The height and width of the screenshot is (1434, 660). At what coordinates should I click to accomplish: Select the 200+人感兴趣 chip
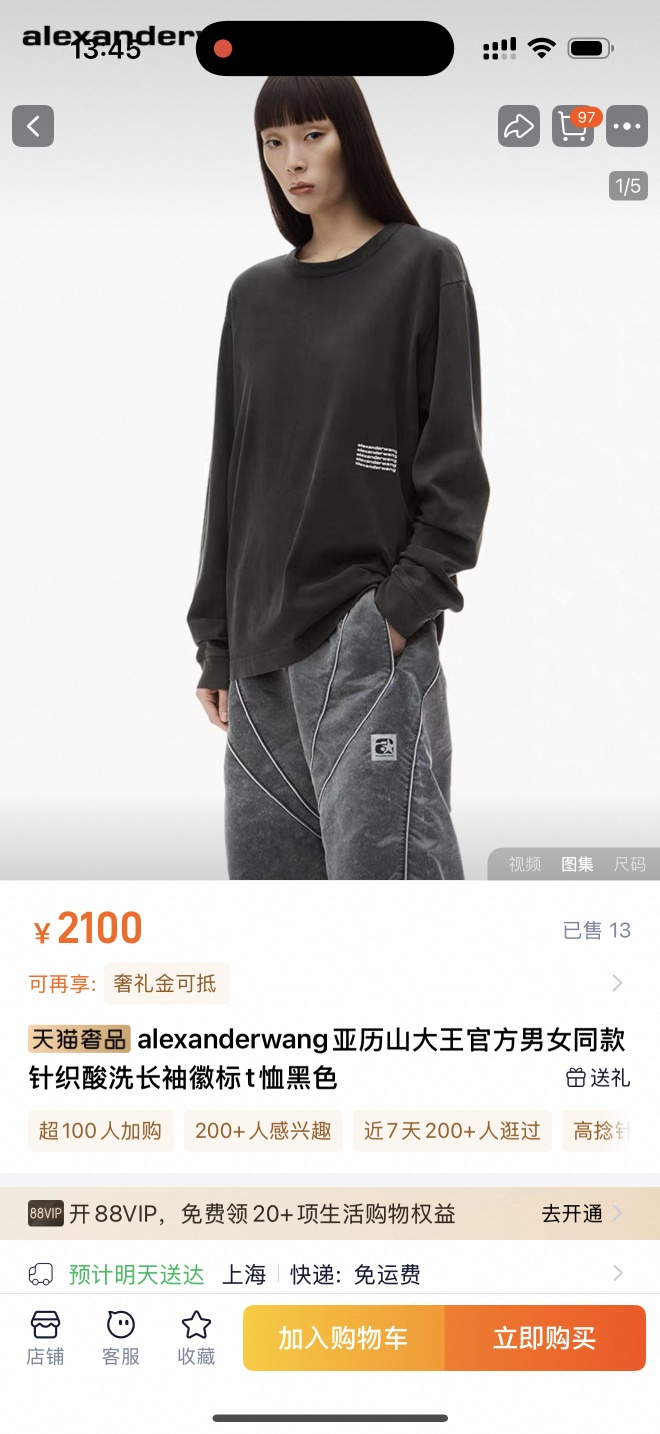point(263,1131)
